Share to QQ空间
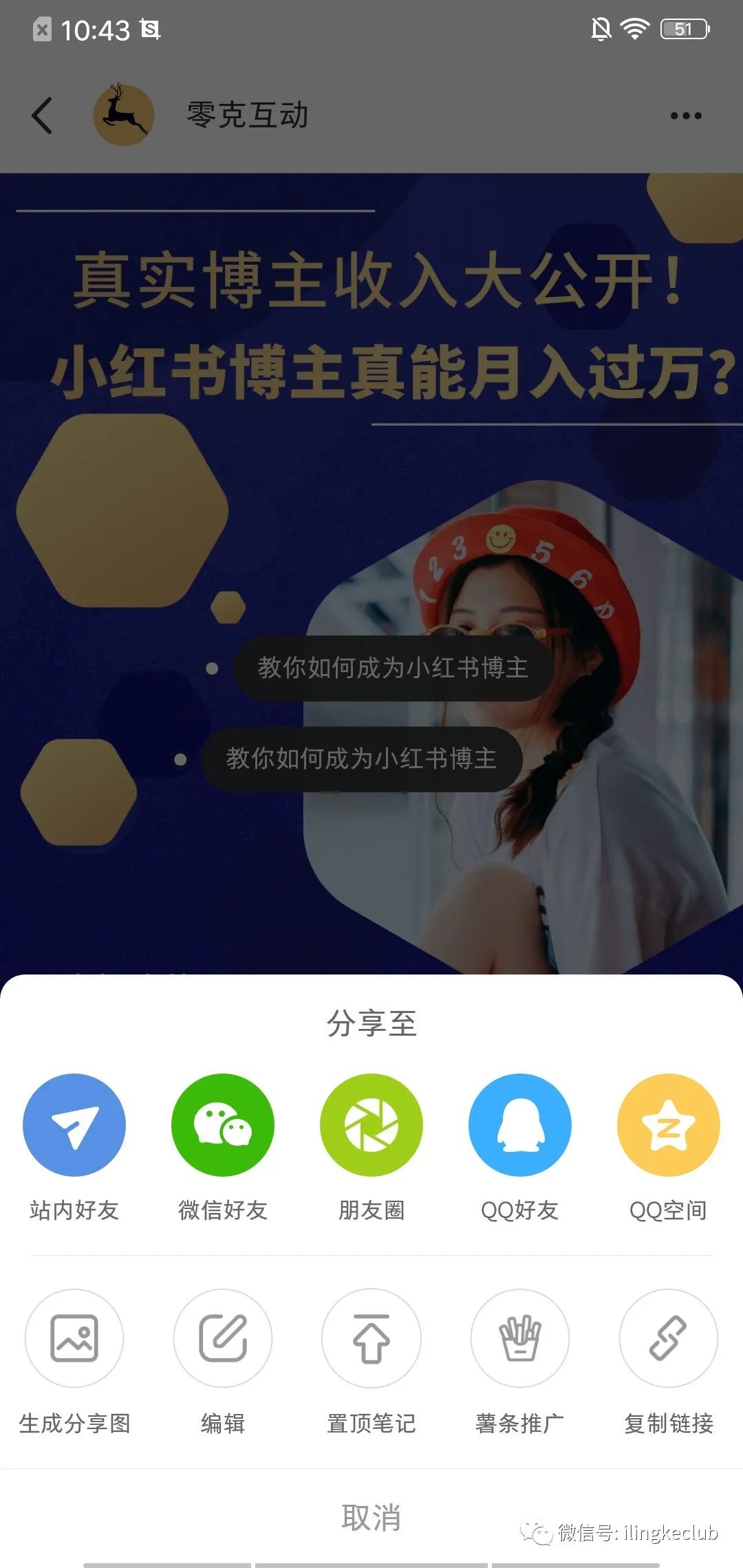The height and width of the screenshot is (1568, 743). click(668, 1124)
